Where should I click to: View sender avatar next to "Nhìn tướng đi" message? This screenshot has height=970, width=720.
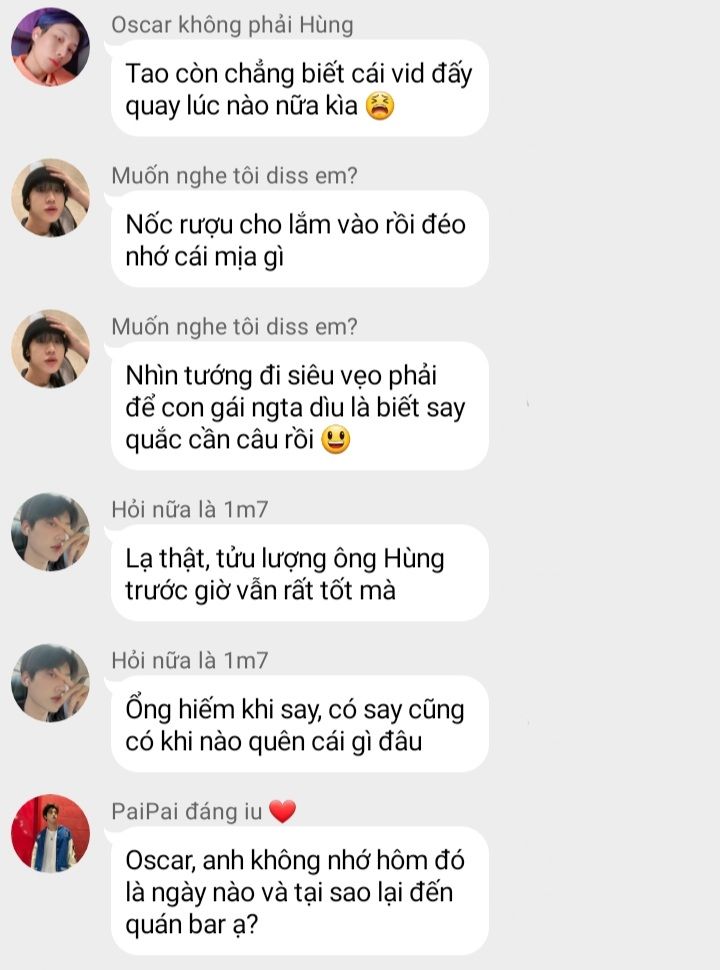pyautogui.click(x=50, y=348)
